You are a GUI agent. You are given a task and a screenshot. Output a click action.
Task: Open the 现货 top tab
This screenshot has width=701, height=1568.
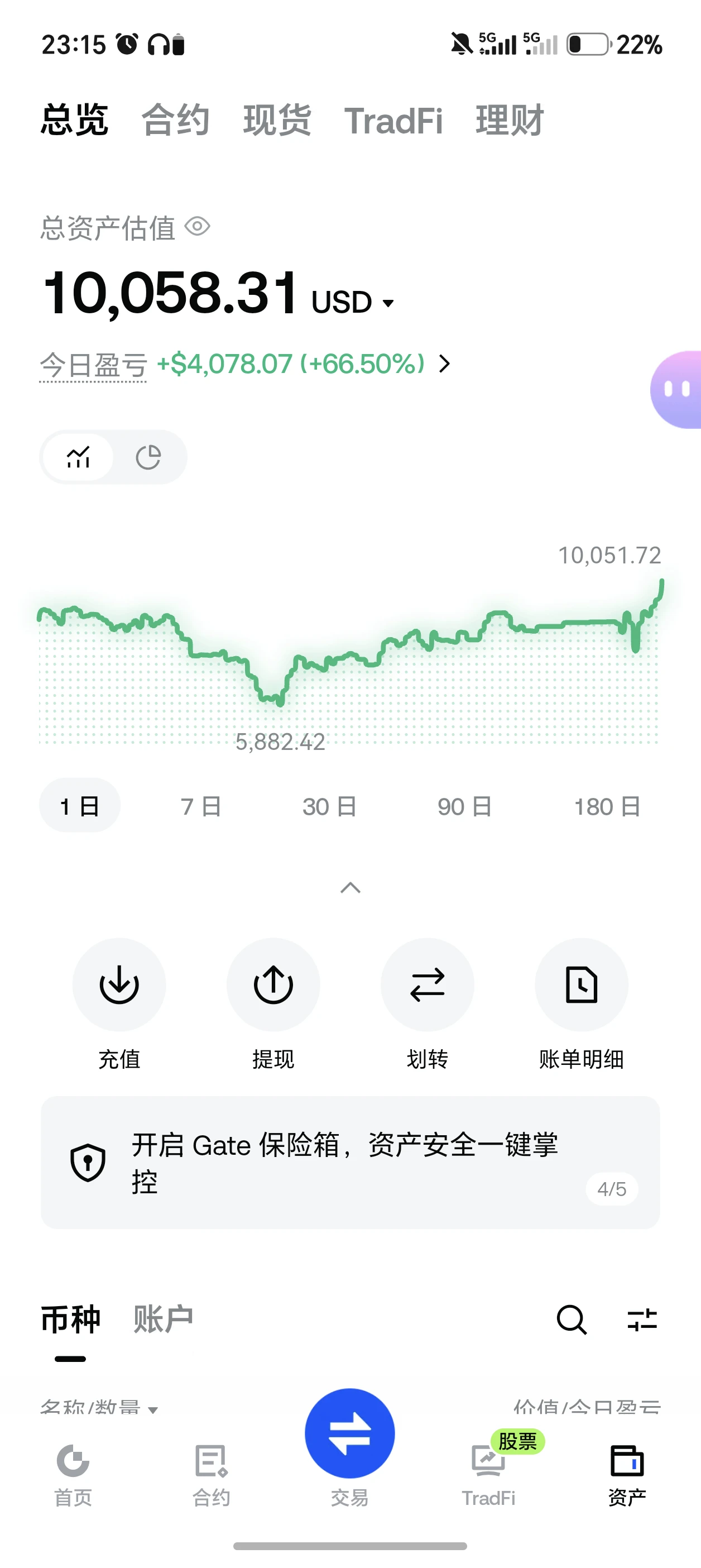click(277, 119)
